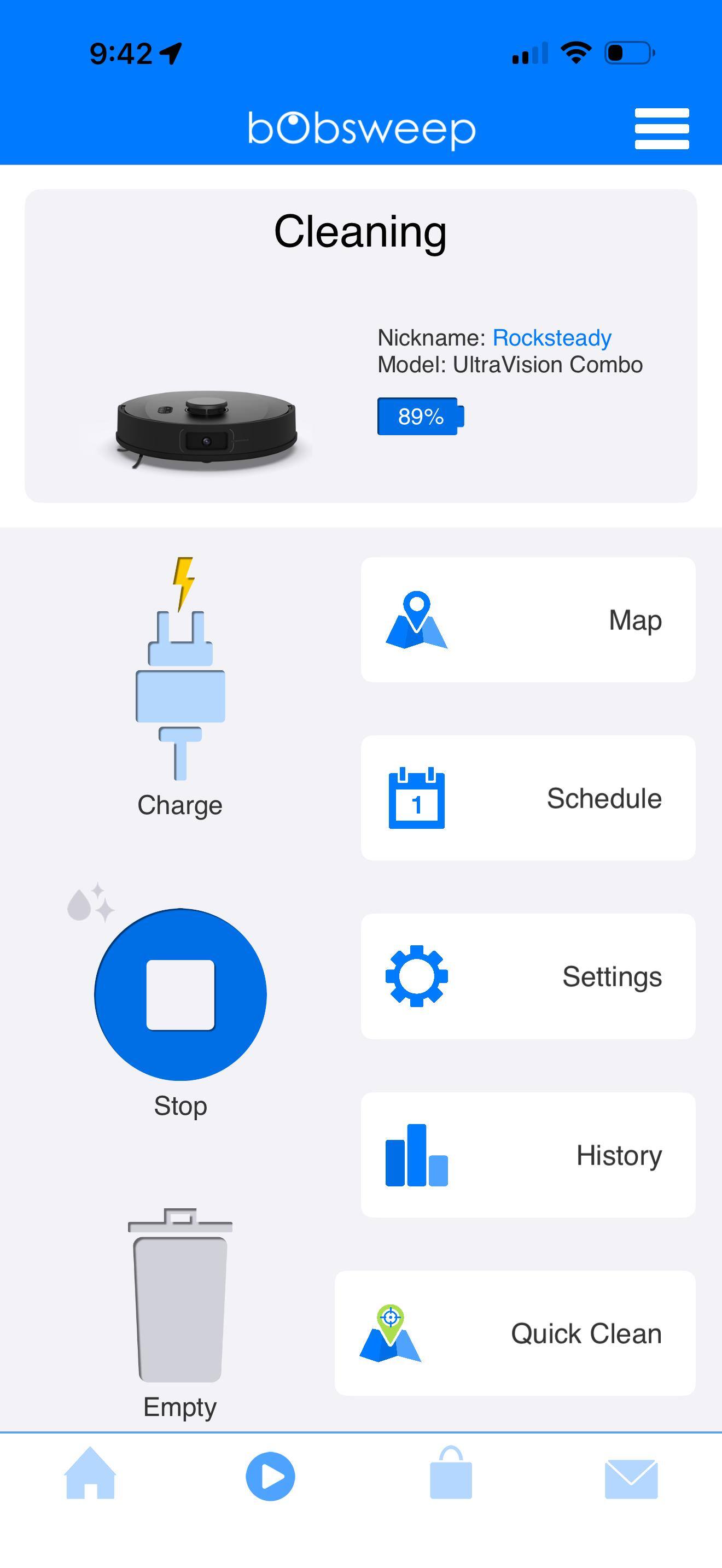
Task: Tap the Empty bin button
Action: point(180,1312)
